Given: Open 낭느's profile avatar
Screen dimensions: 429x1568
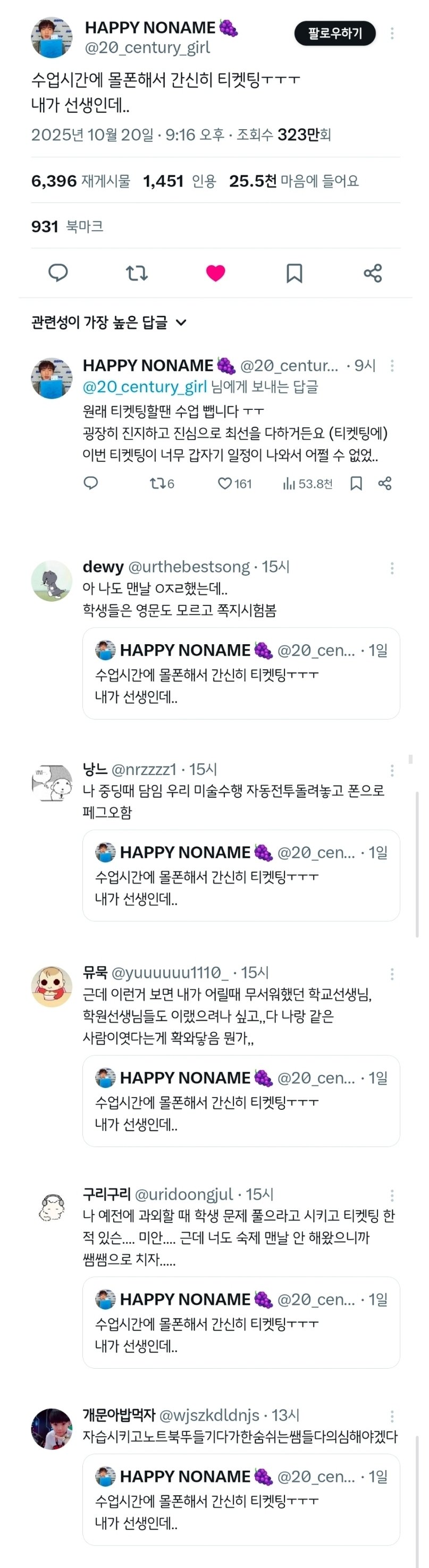Looking at the screenshot, I should pyautogui.click(x=52, y=783).
